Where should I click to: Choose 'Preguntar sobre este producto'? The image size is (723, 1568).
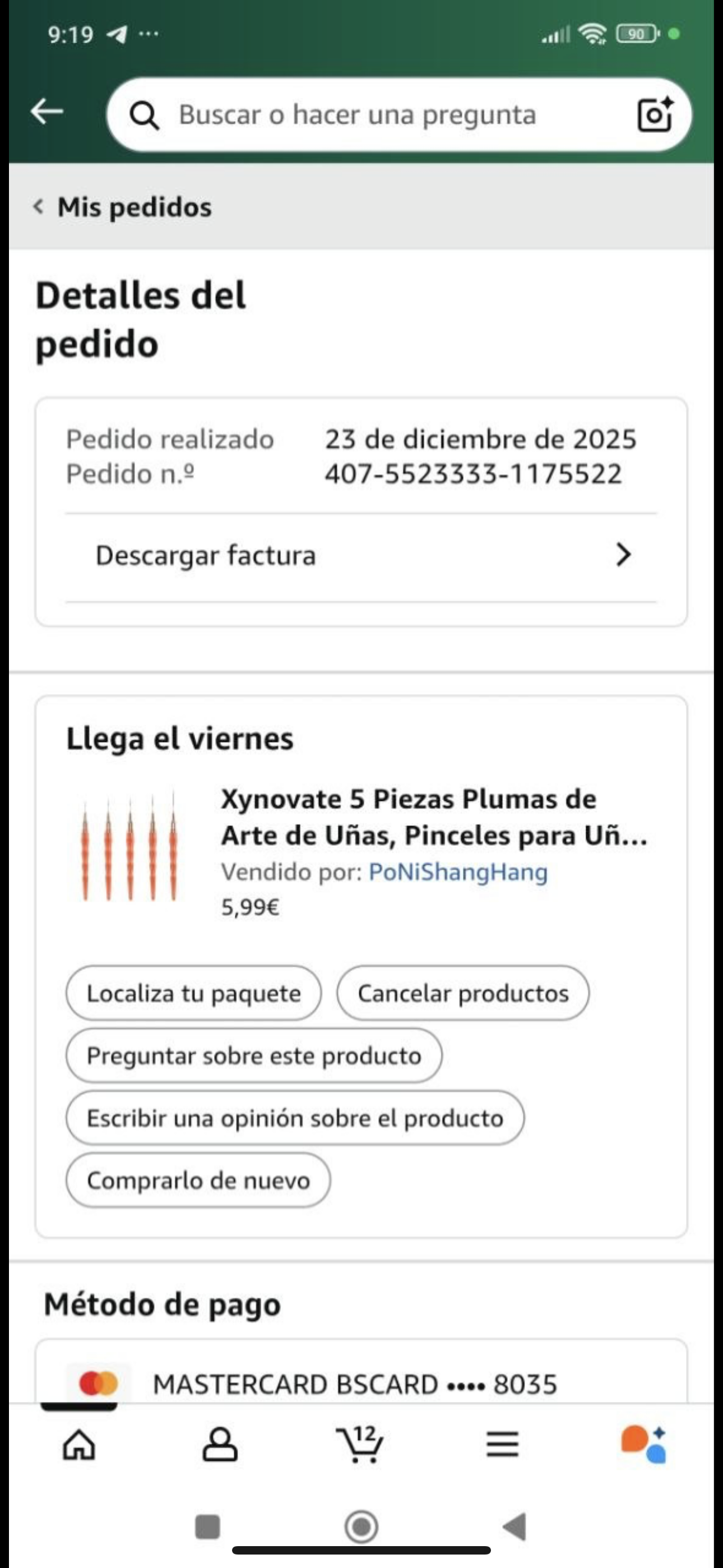[x=254, y=1055]
